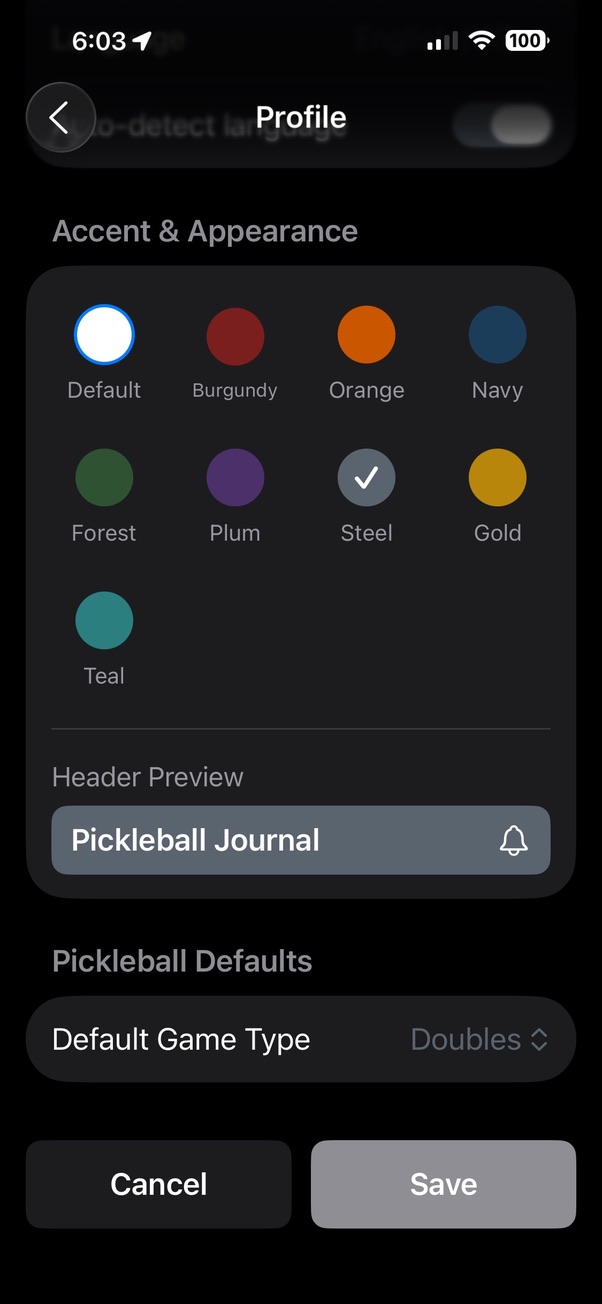Go back from Profile screen

click(60, 118)
